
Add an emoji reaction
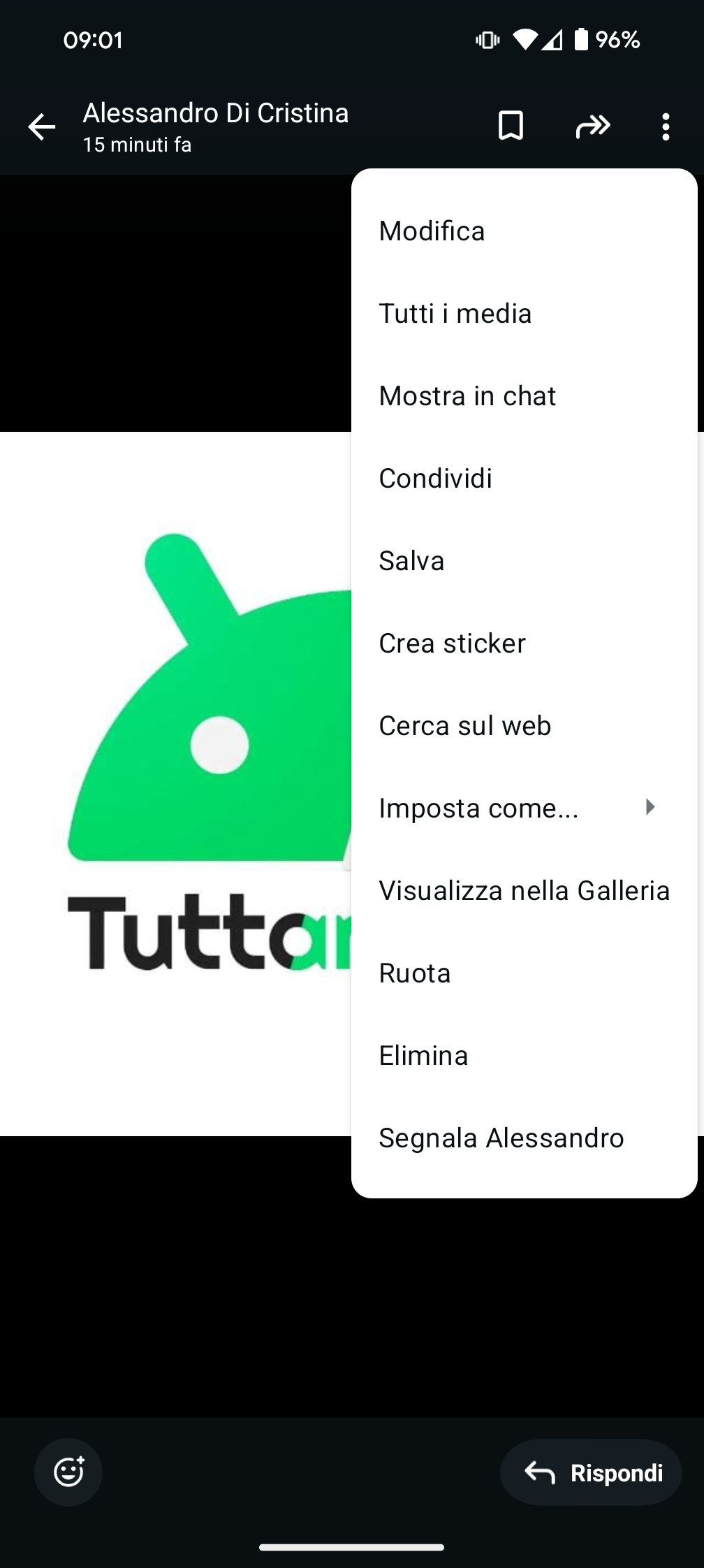tap(68, 1472)
